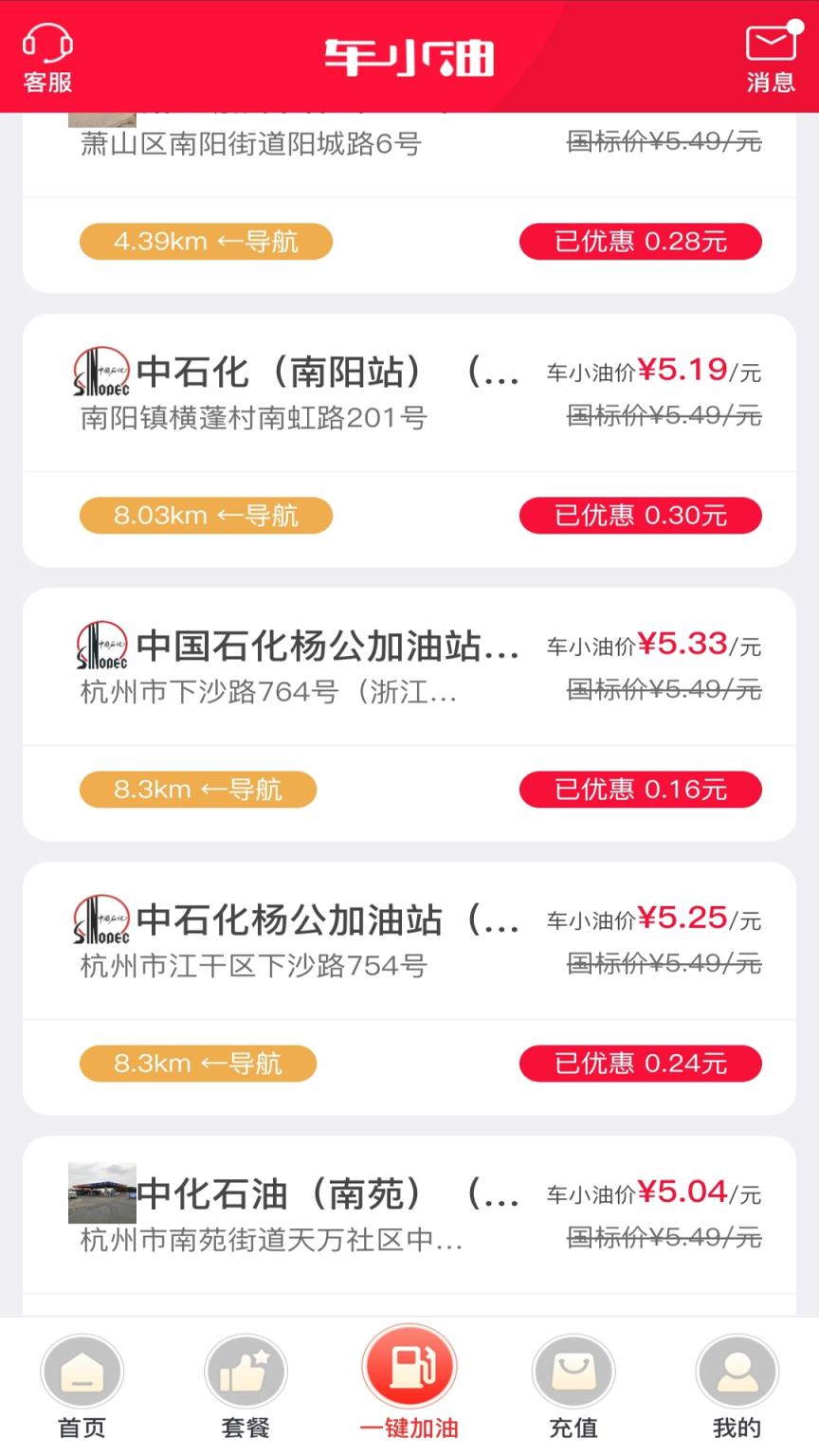
Task: Open the 消息 message icon with red dot
Action: tap(773, 54)
